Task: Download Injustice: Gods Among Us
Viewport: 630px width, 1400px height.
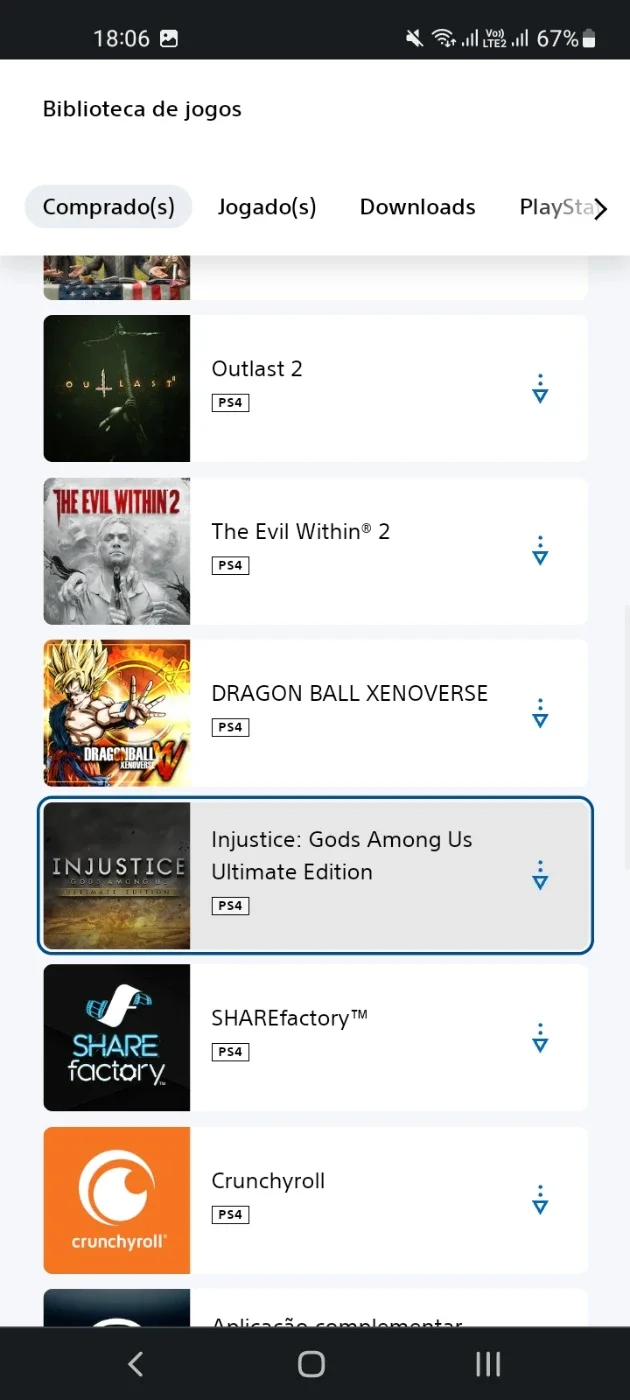Action: (540, 875)
